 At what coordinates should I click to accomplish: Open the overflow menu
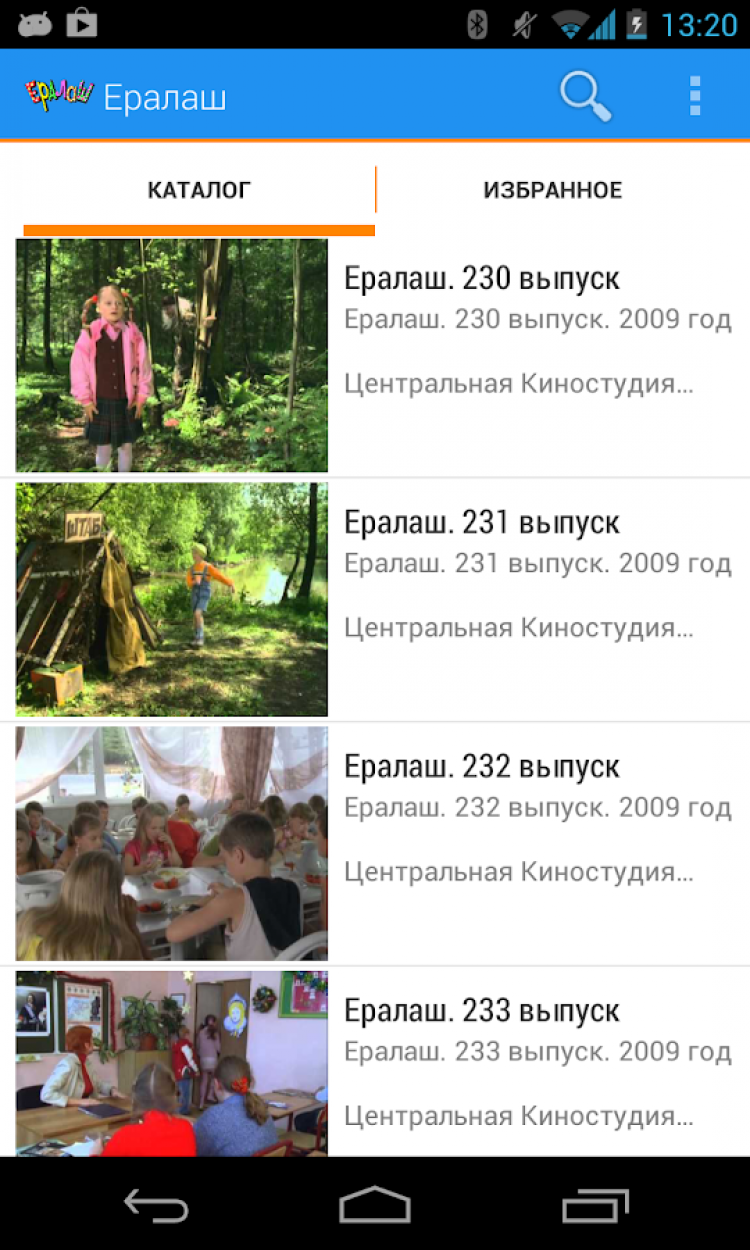click(x=695, y=97)
